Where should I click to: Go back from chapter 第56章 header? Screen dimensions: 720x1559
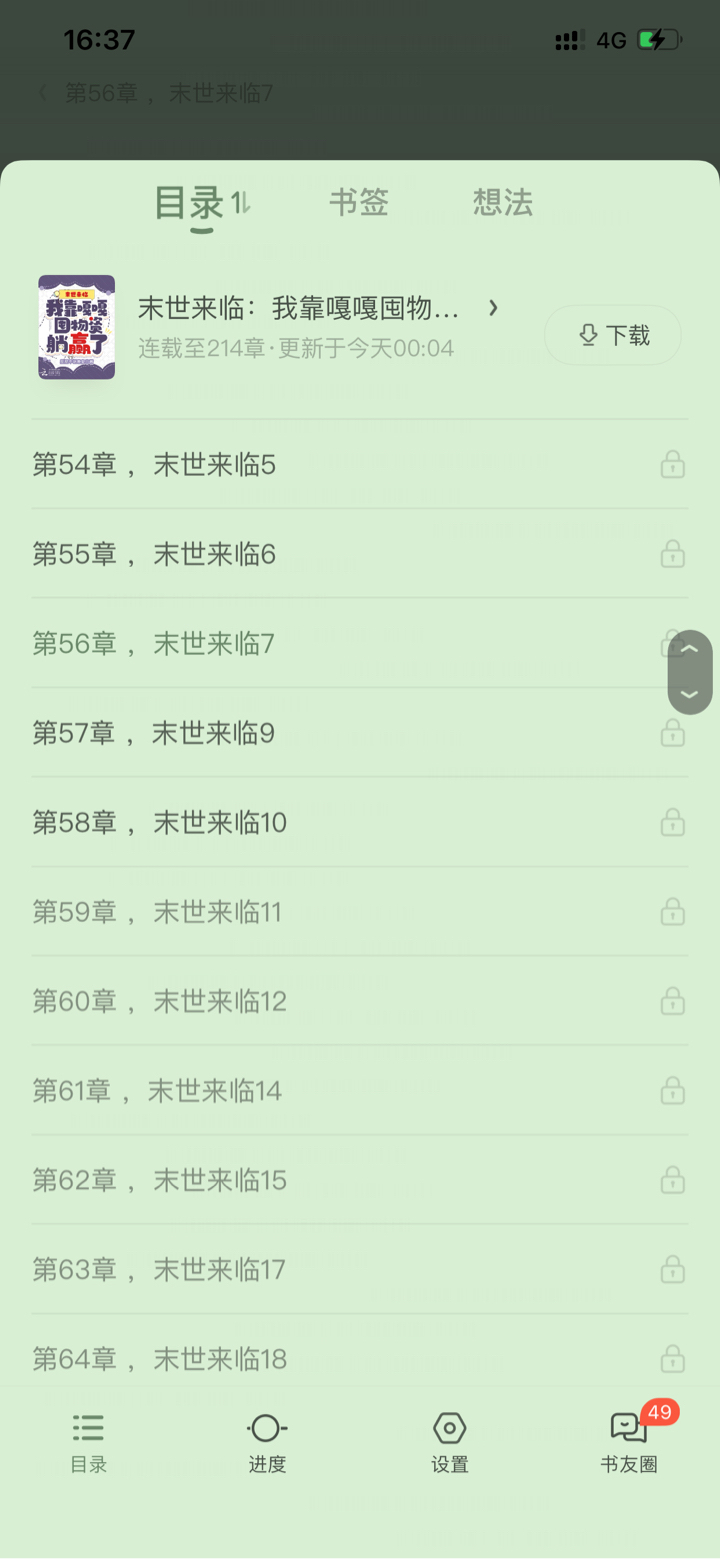point(42,94)
